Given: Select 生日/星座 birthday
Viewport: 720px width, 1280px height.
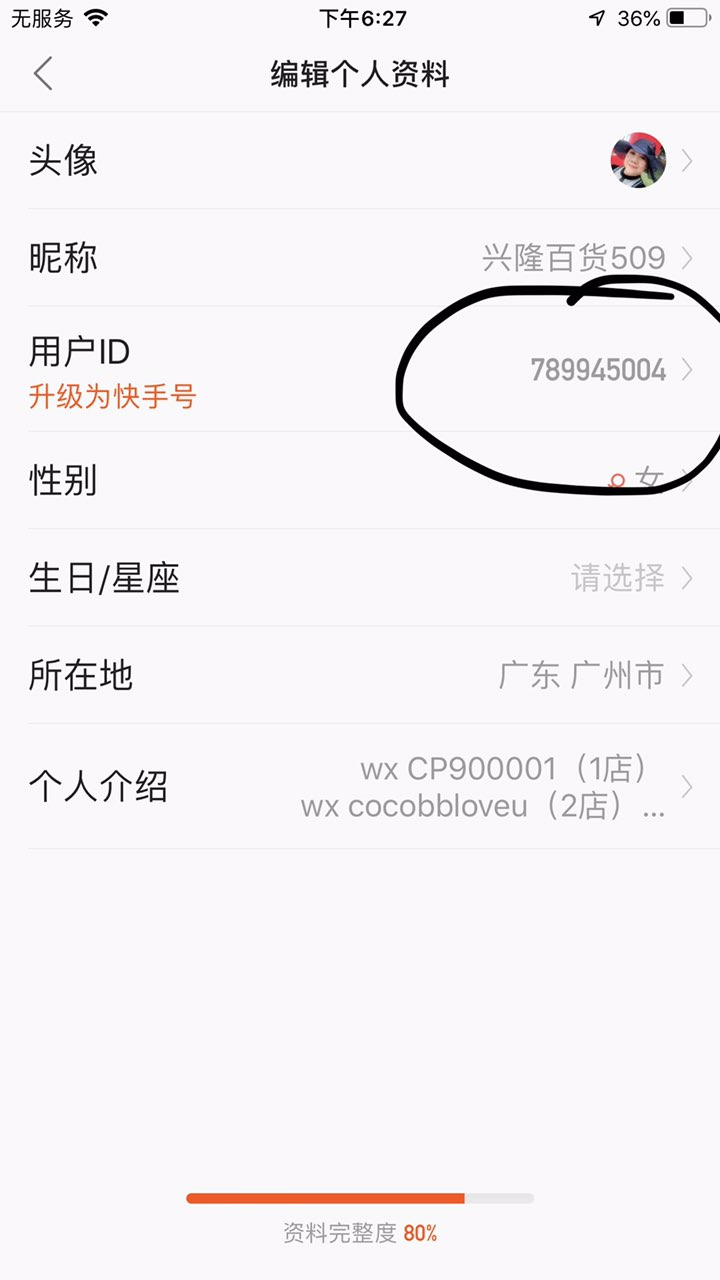Looking at the screenshot, I should (x=360, y=578).
